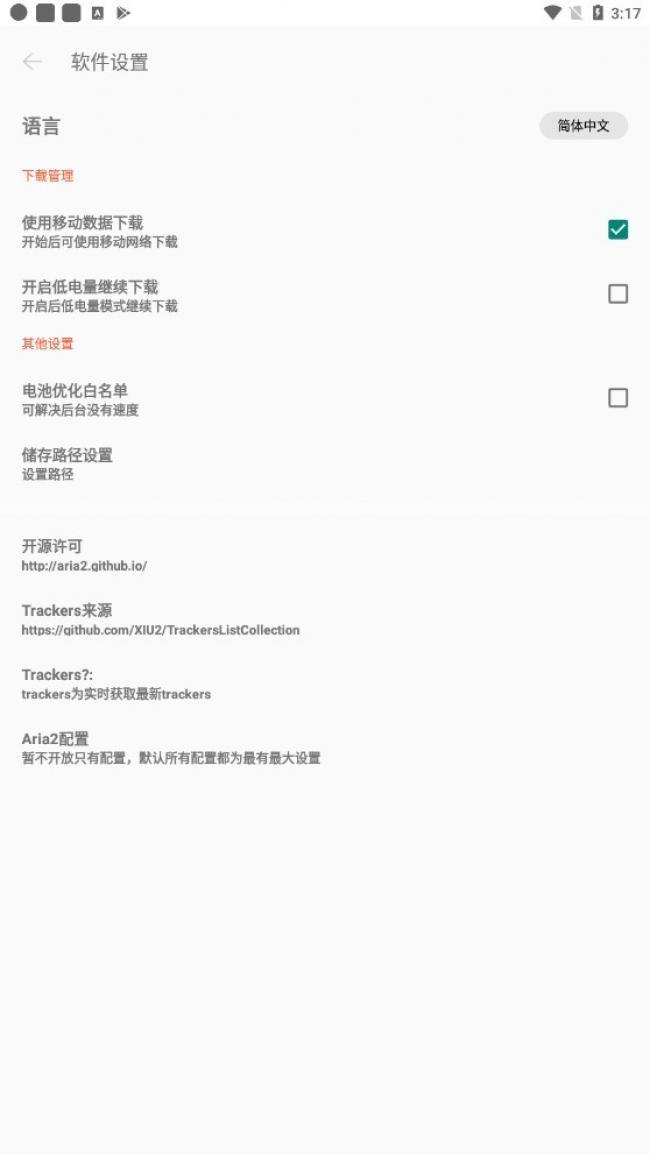Open the 简体中文 language selector
Viewport: 650px width, 1155px height.
point(583,126)
